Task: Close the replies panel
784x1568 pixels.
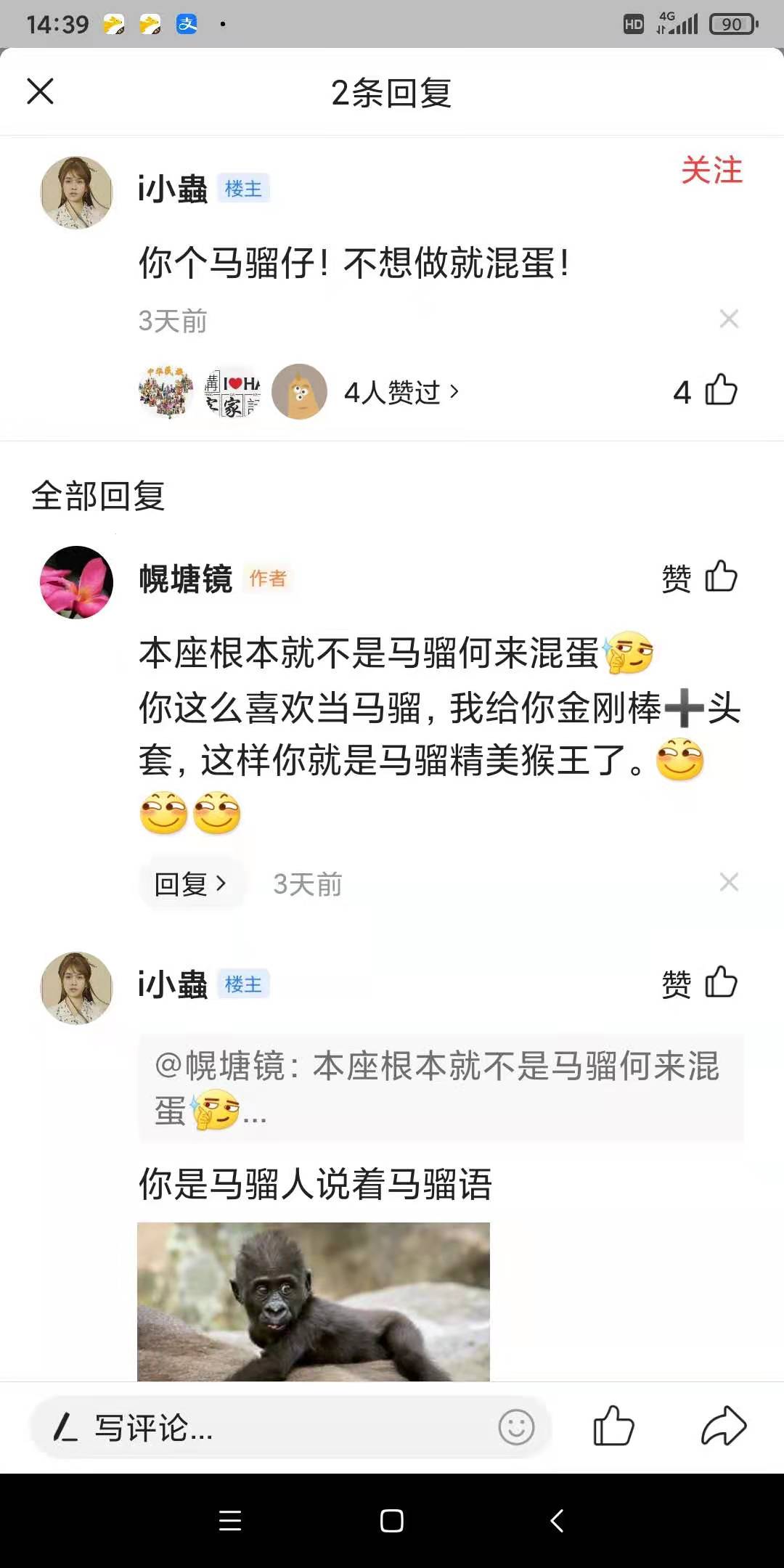Action: pos(41,92)
